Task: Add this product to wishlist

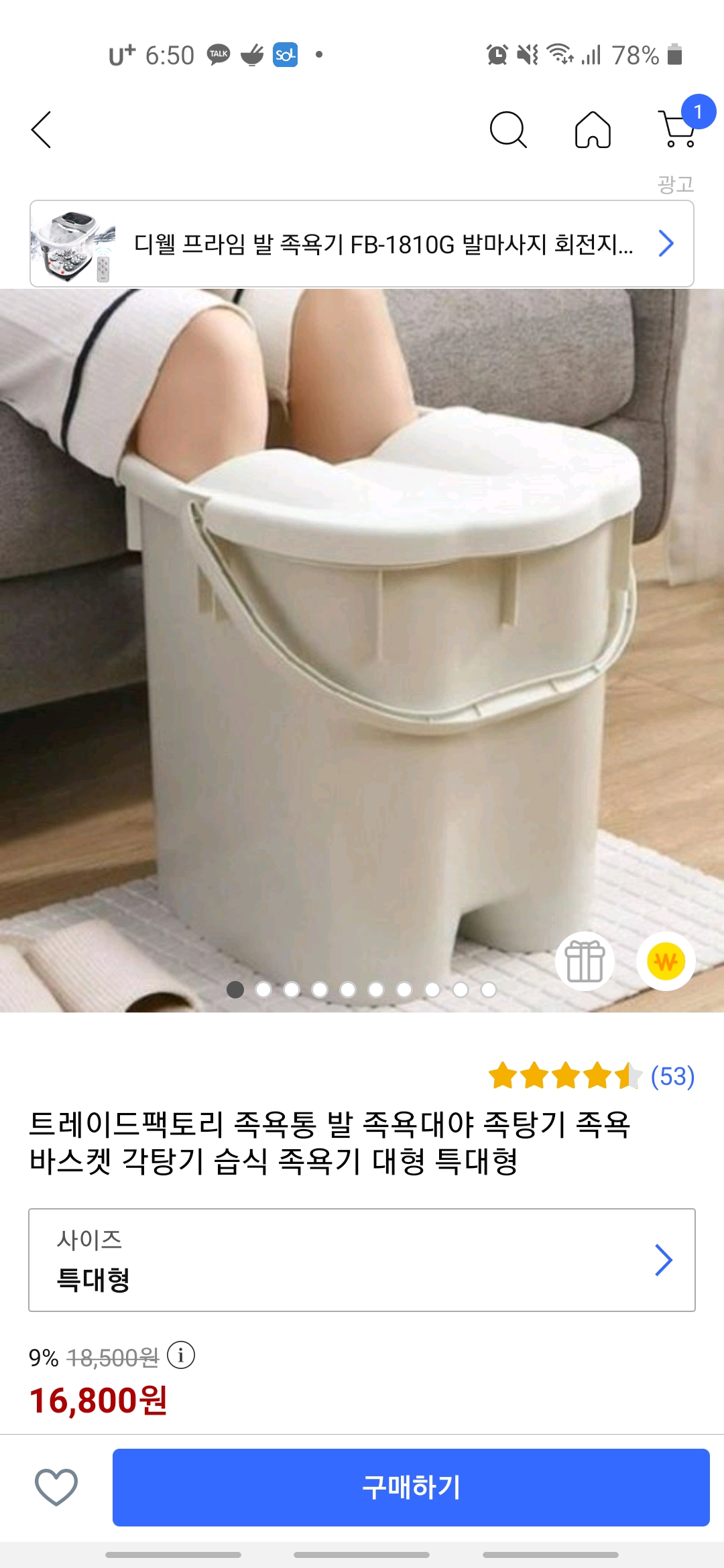Action: point(56,1487)
